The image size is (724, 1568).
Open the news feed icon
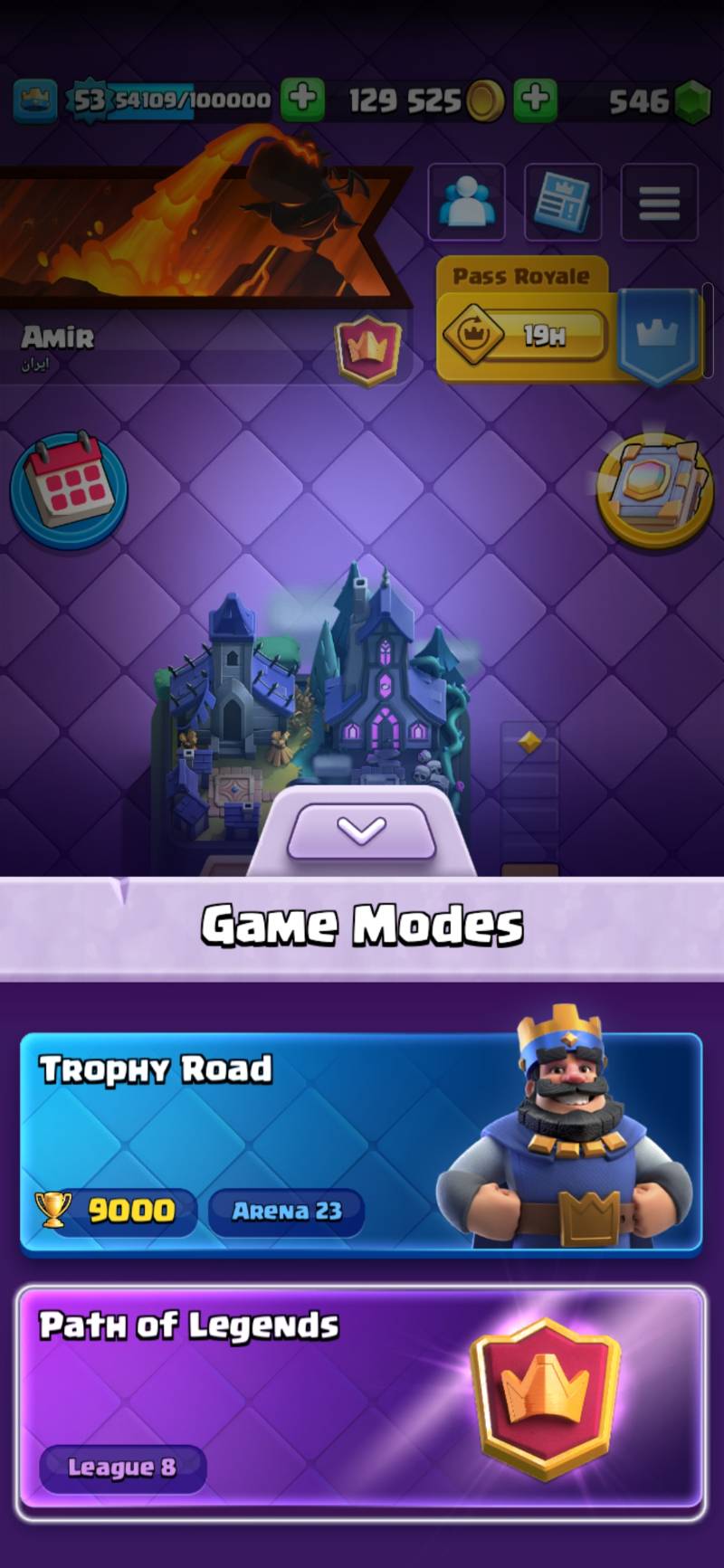coord(563,203)
